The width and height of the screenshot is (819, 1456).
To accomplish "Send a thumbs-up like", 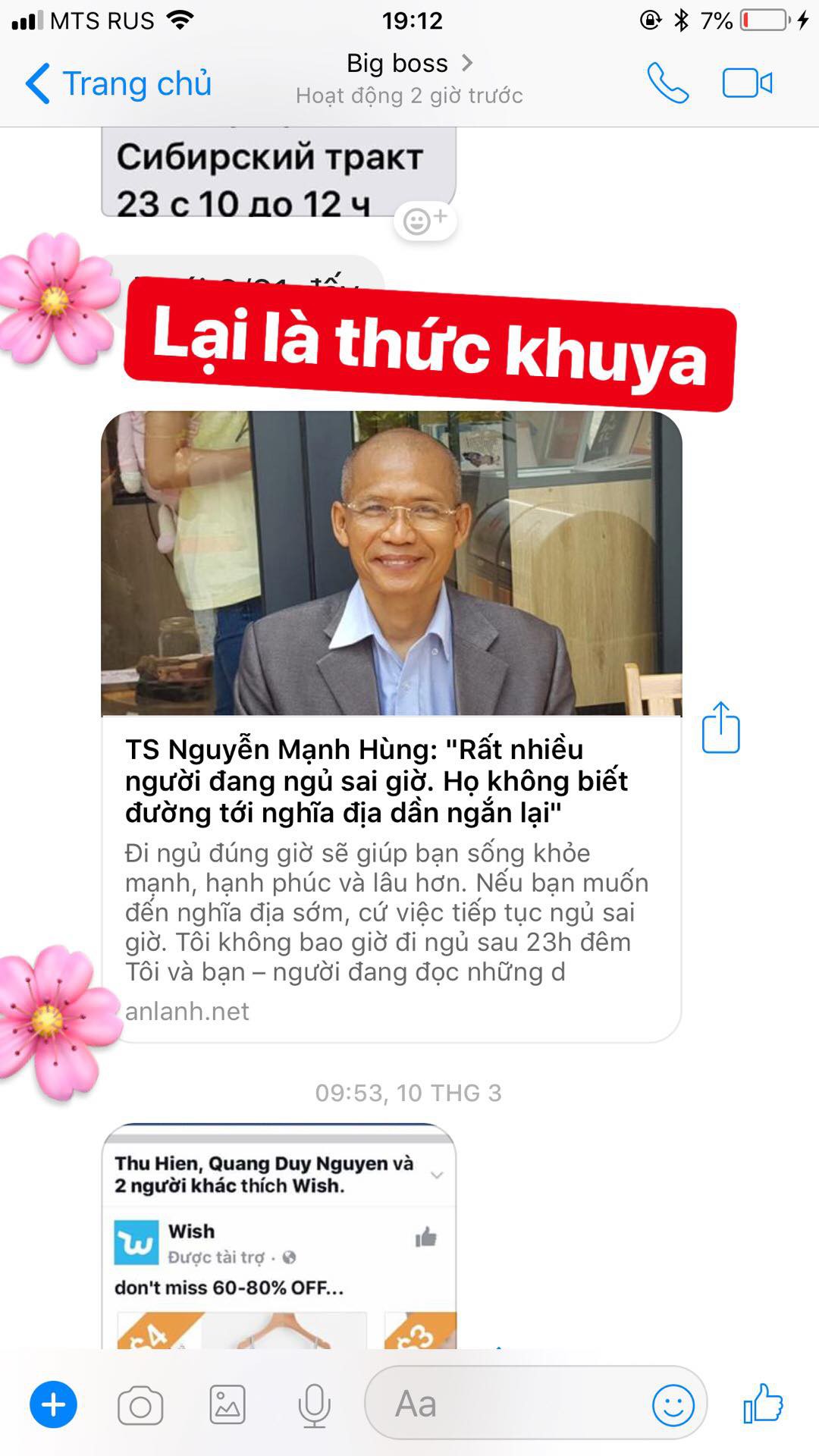I will (763, 1403).
